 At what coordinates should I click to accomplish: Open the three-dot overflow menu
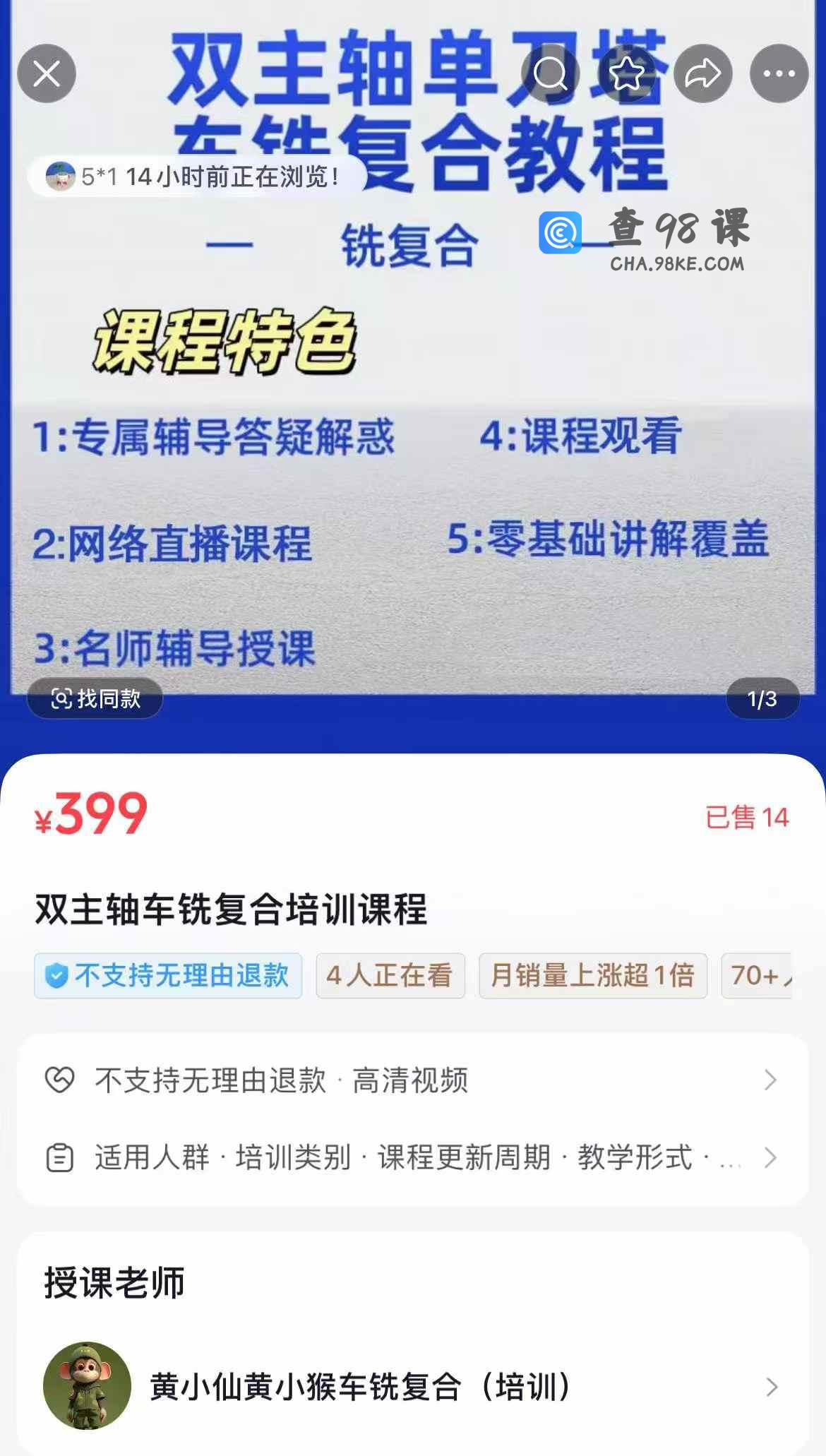click(779, 73)
